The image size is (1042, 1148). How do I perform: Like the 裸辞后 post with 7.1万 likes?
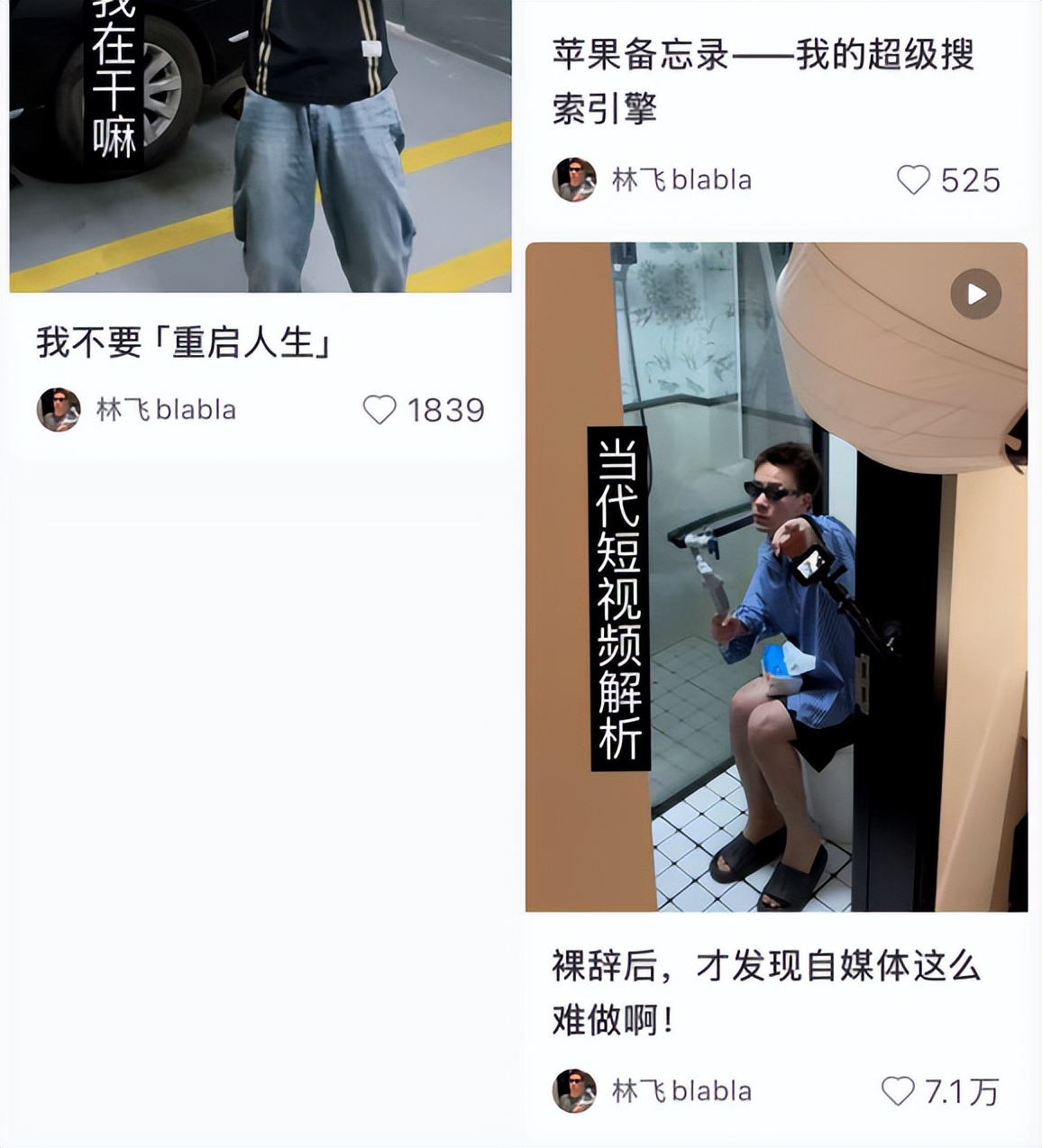click(898, 1091)
